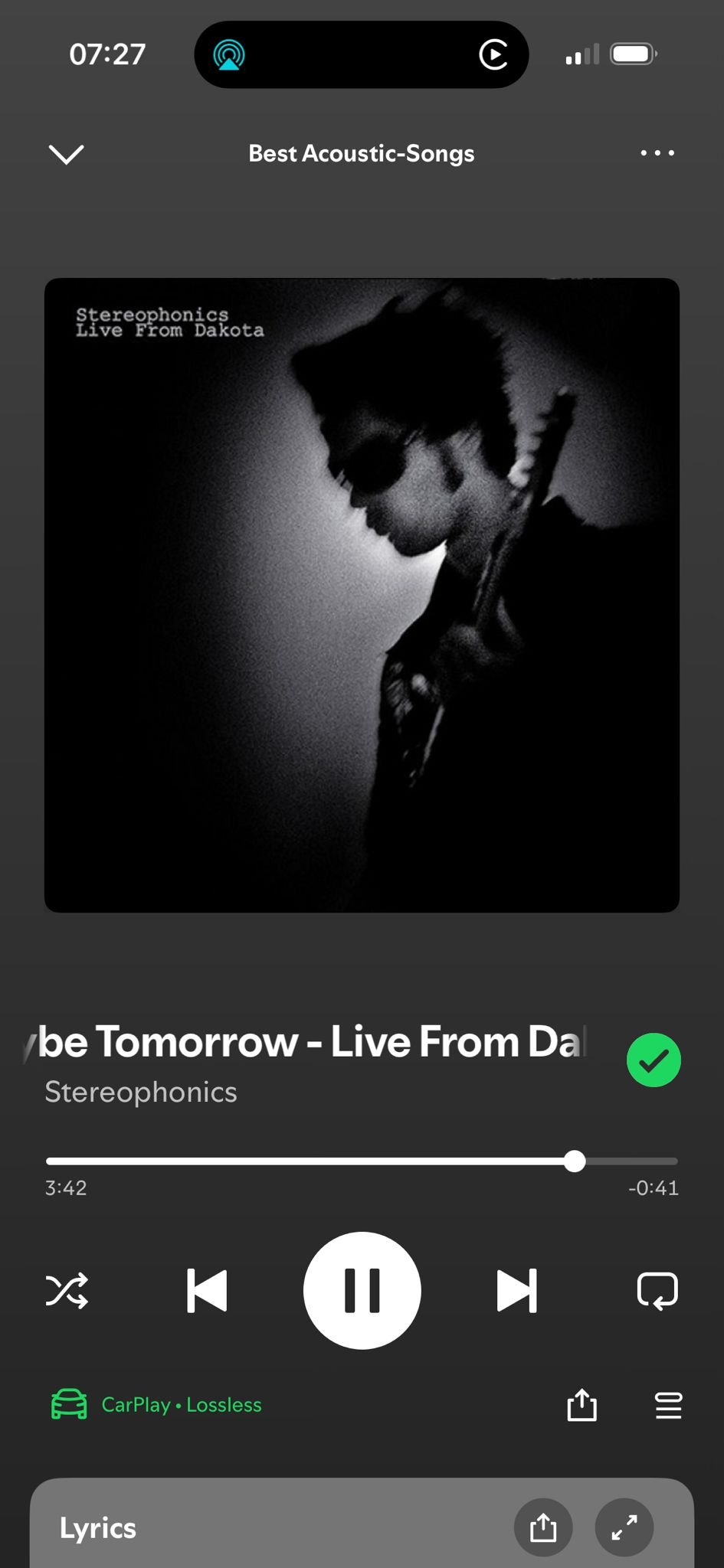Open the play queue
The image size is (724, 1568).
pos(668,1405)
